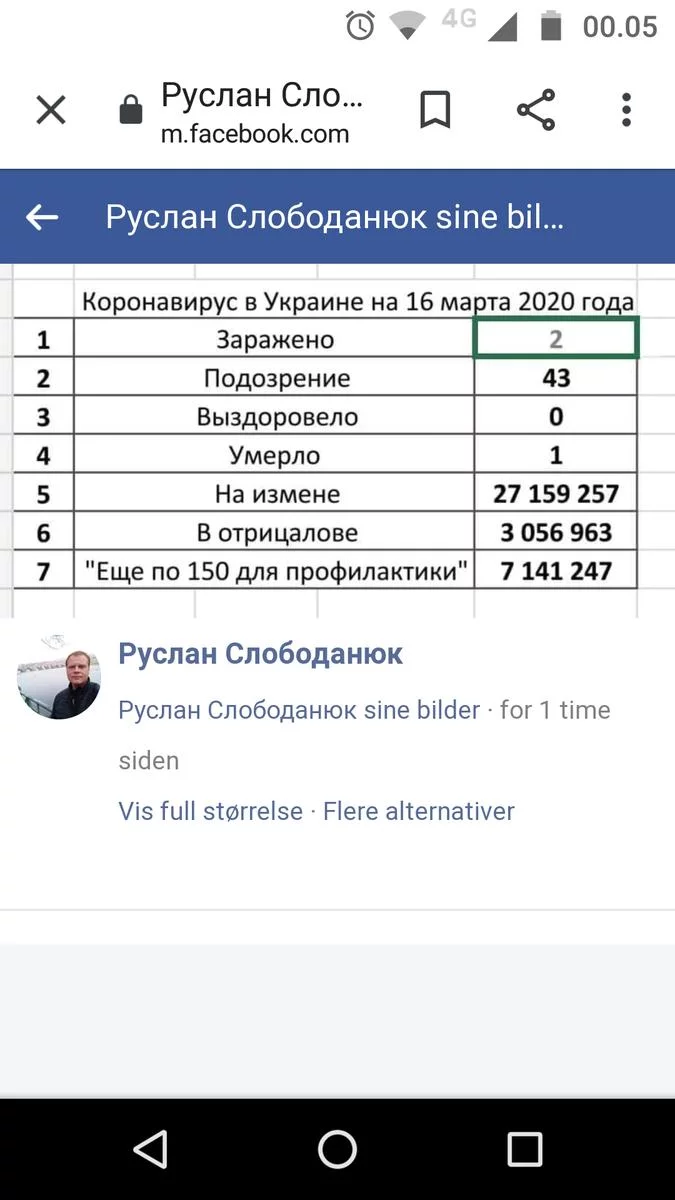The width and height of the screenshot is (675, 1200).
Task: Go to the Android home screen
Action: click(337, 1150)
